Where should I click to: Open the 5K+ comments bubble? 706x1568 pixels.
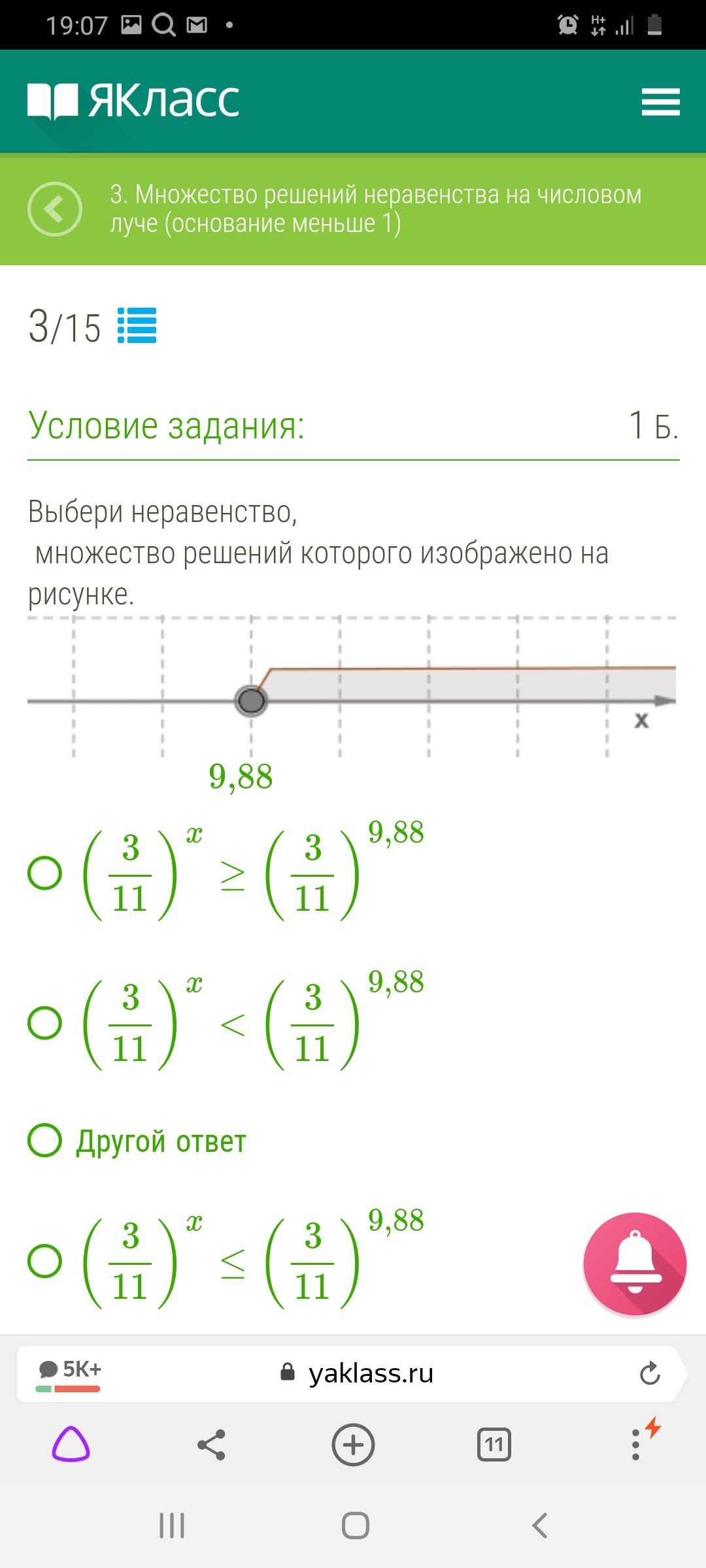coord(69,1373)
